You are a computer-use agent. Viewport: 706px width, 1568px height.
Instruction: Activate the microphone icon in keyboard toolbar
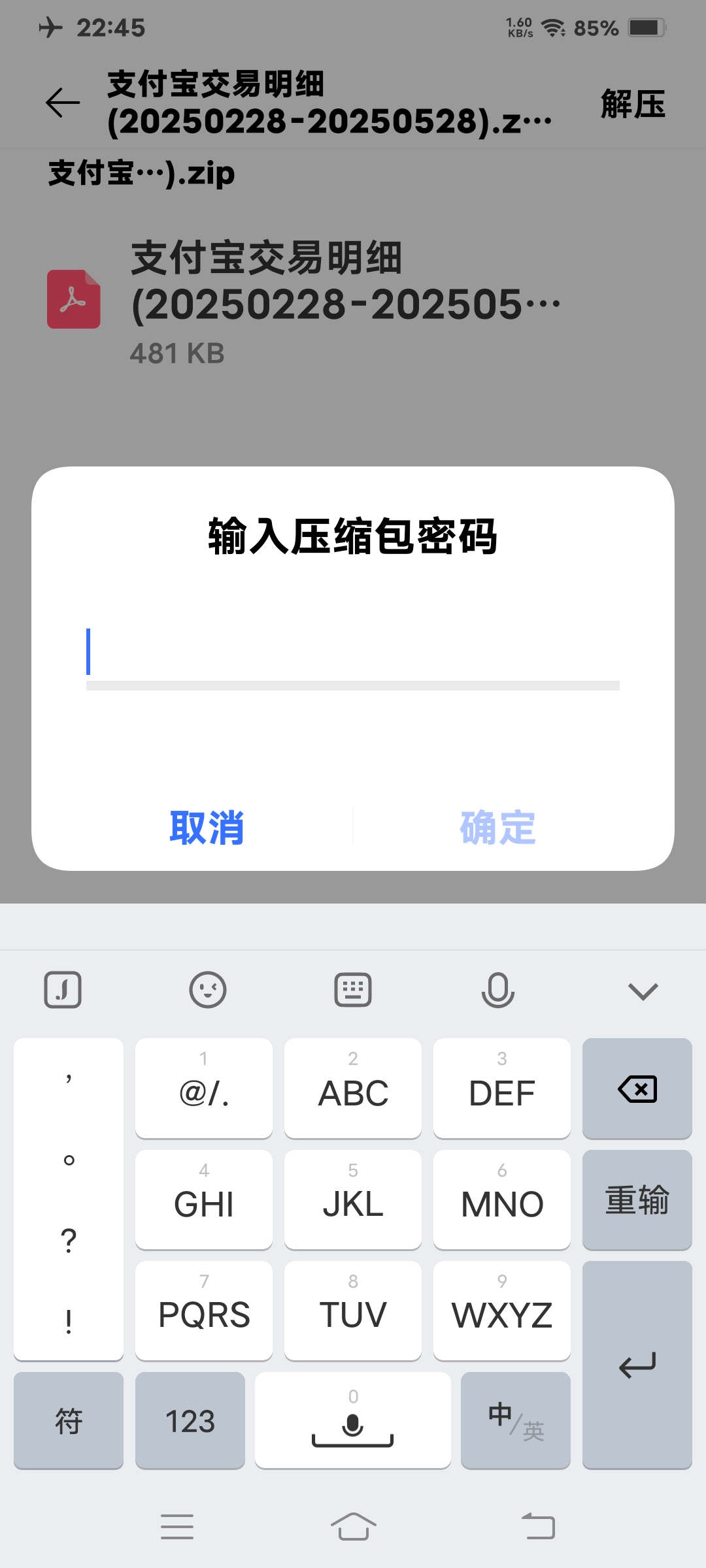click(497, 988)
